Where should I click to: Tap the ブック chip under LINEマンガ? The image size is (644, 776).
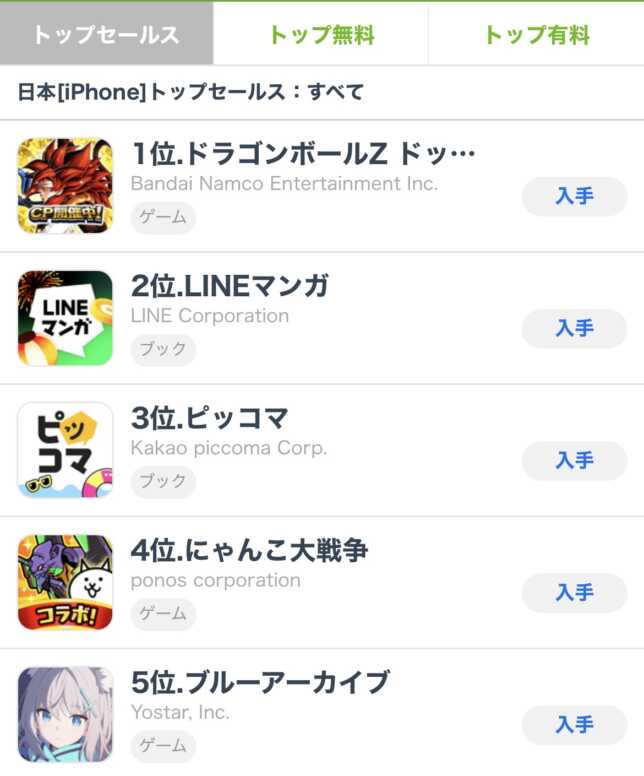[x=163, y=349]
